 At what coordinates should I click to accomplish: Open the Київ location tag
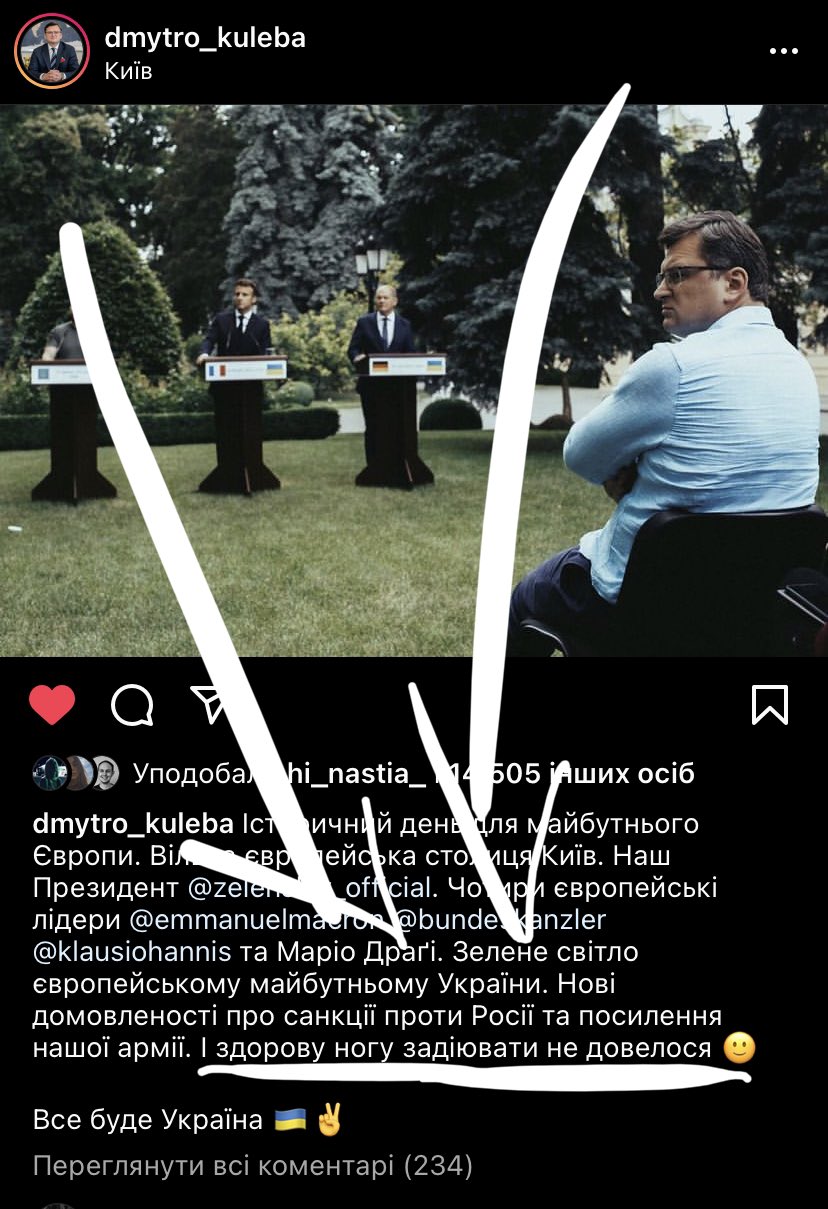click(128, 72)
